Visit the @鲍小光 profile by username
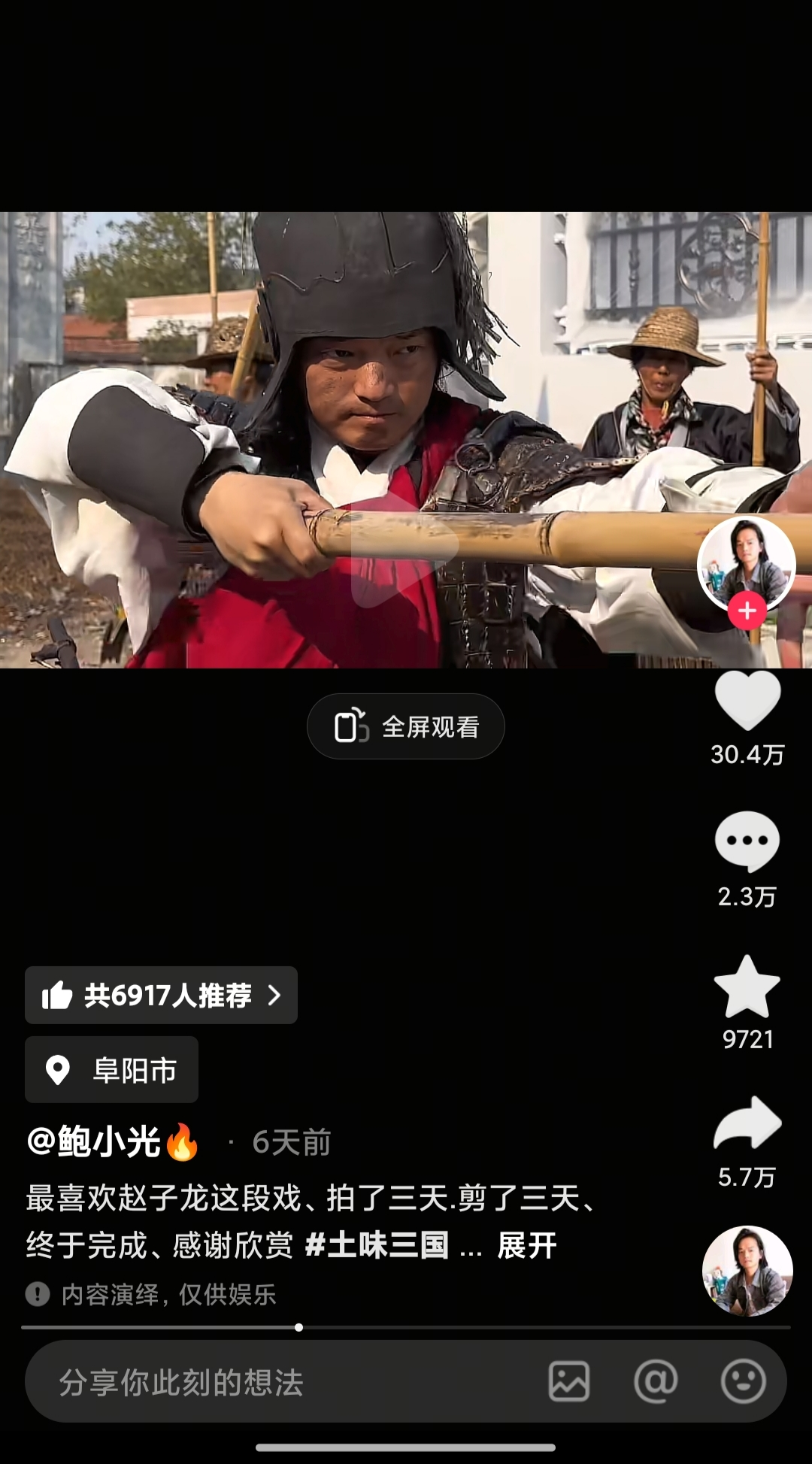 (x=95, y=1141)
